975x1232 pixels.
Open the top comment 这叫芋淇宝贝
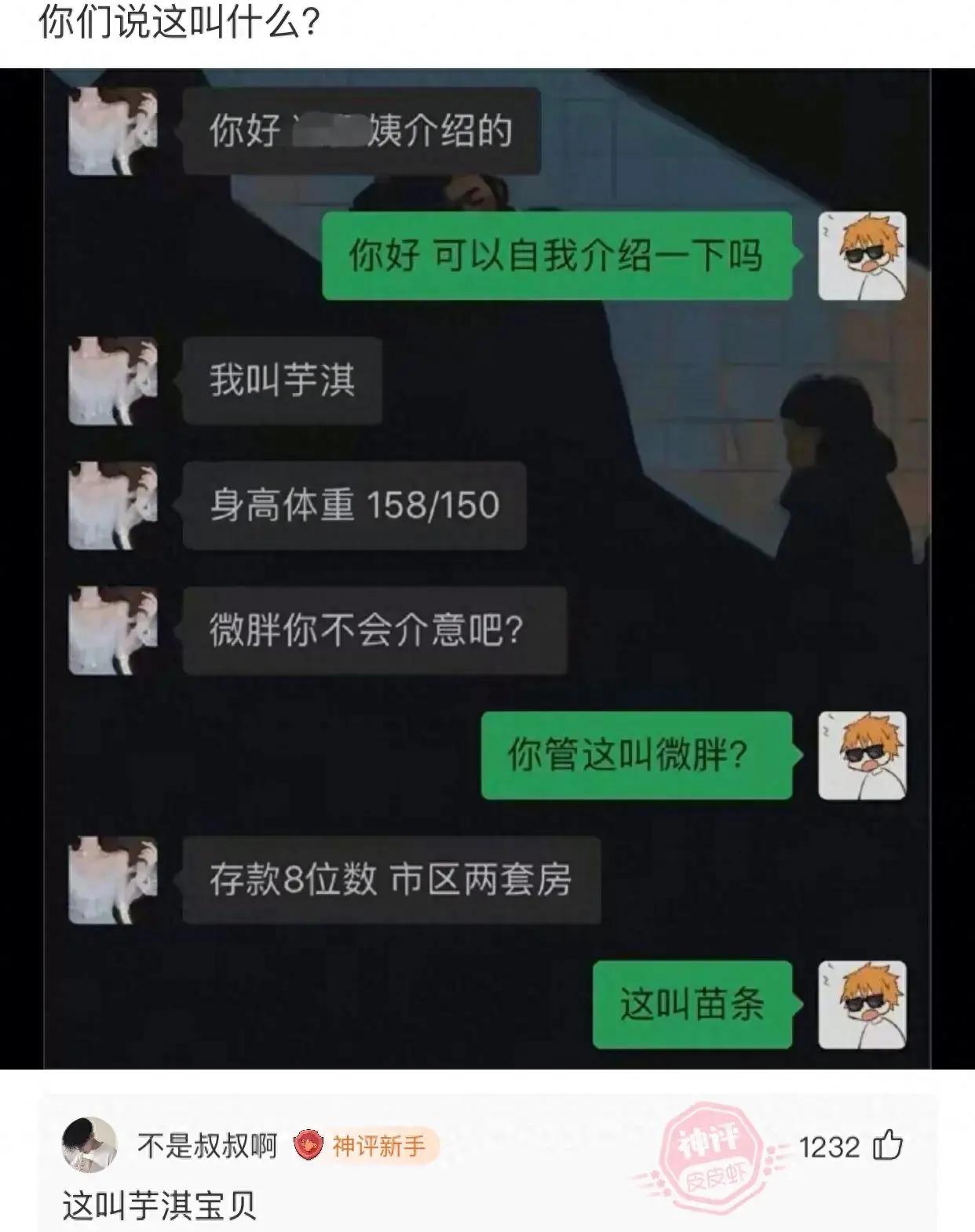159,1205
